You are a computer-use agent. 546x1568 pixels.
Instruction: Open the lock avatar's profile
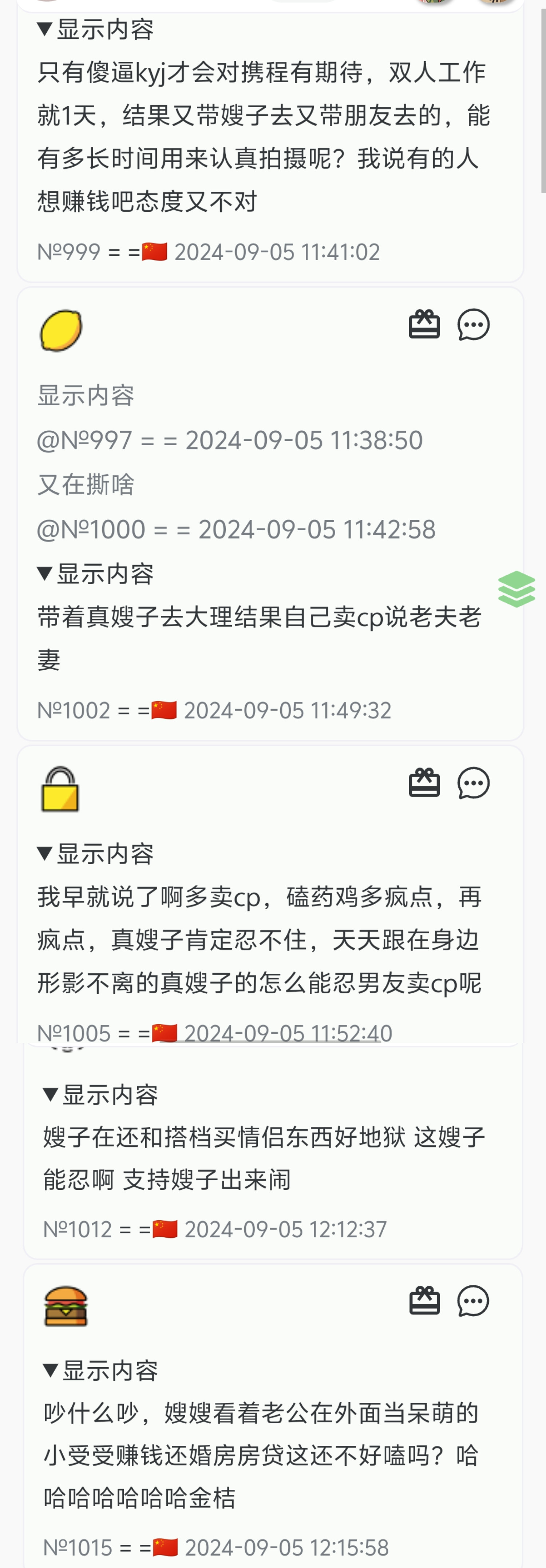pos(60,789)
